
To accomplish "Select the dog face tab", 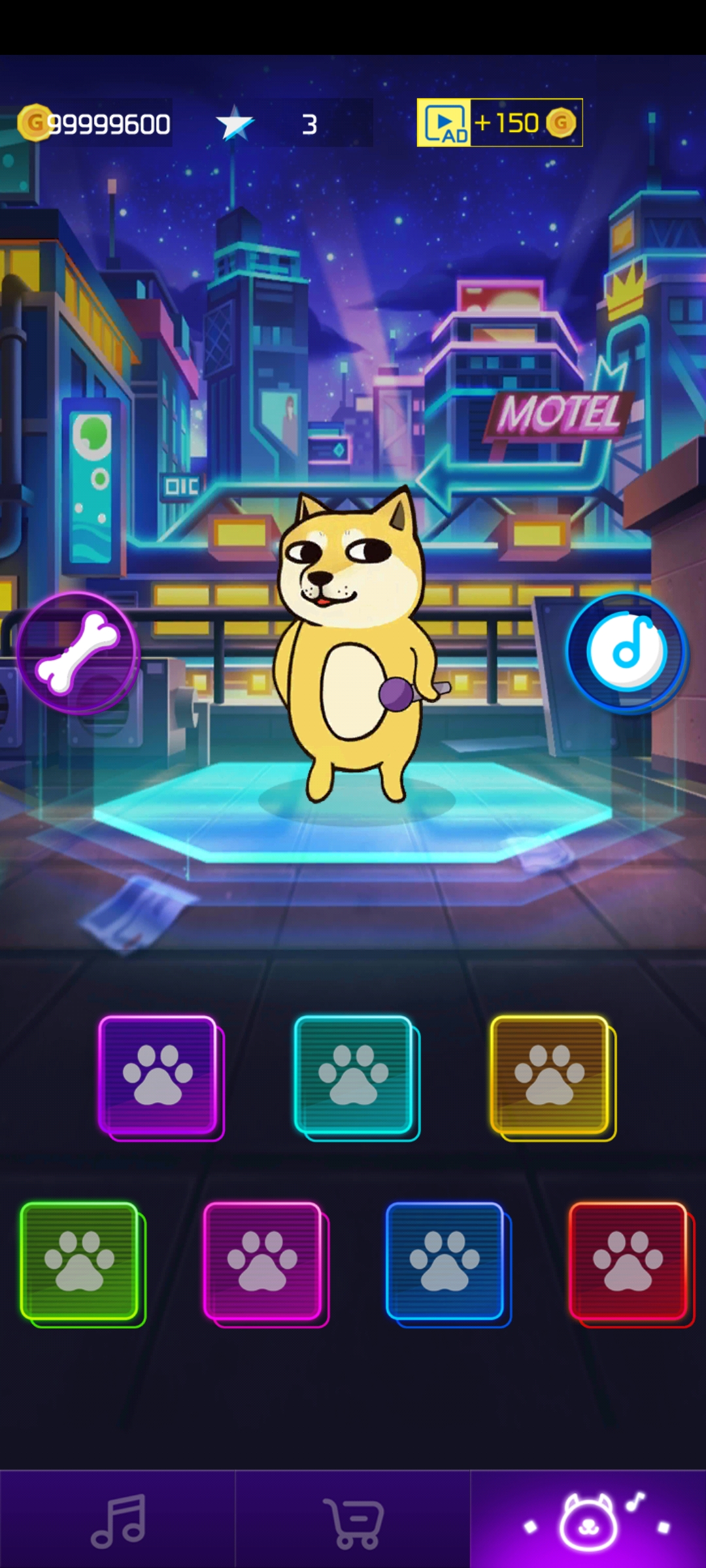I will tap(588, 1521).
